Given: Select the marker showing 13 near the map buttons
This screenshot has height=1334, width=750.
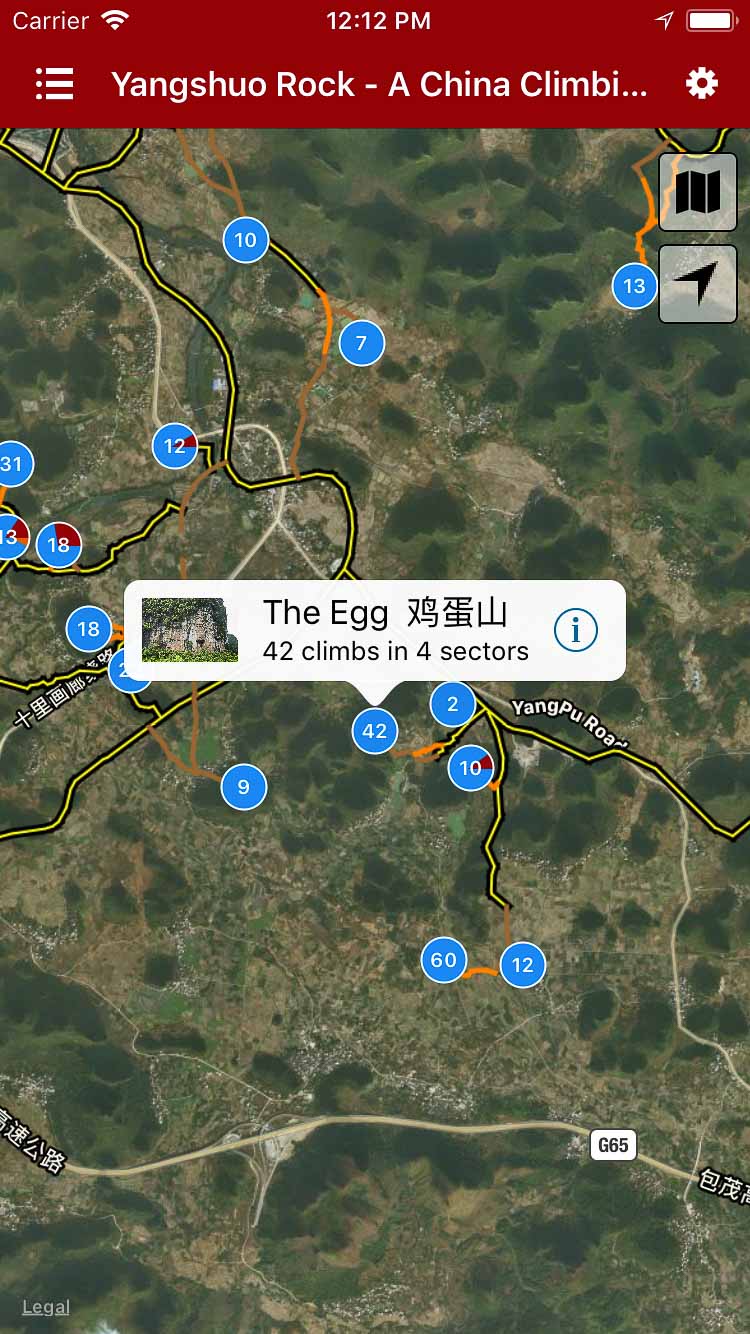Looking at the screenshot, I should point(633,286).
